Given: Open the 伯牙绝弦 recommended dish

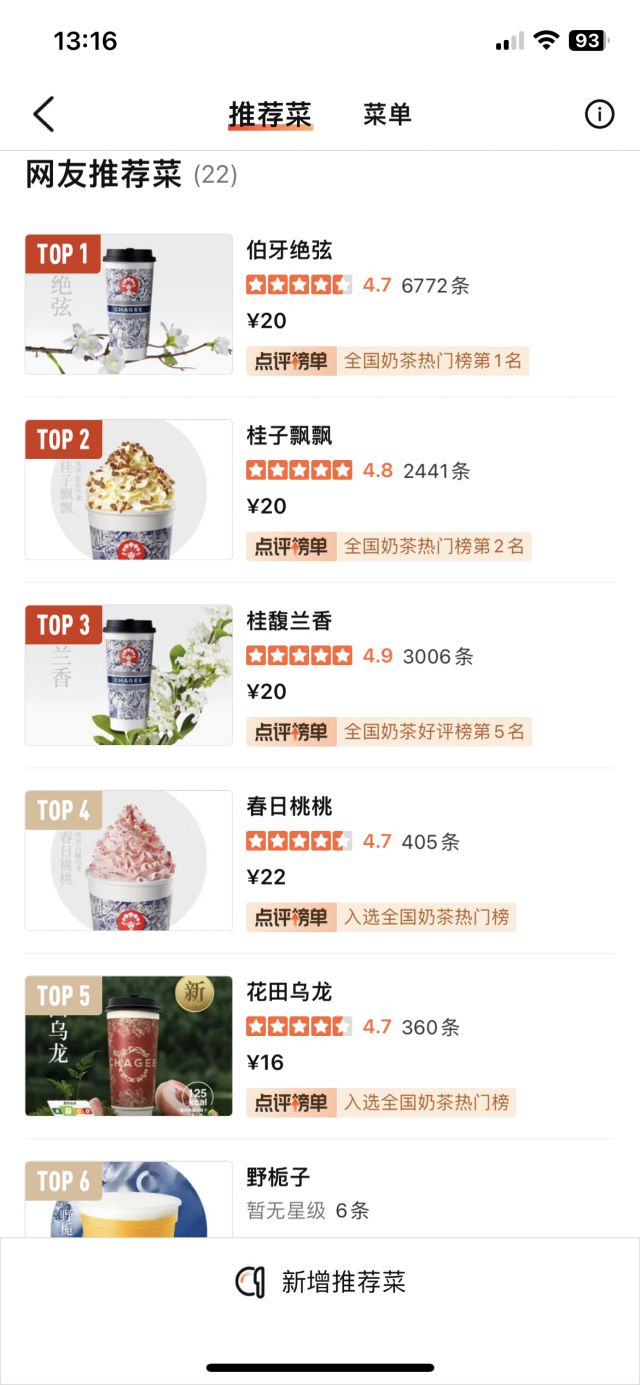Looking at the screenshot, I should [x=289, y=250].
